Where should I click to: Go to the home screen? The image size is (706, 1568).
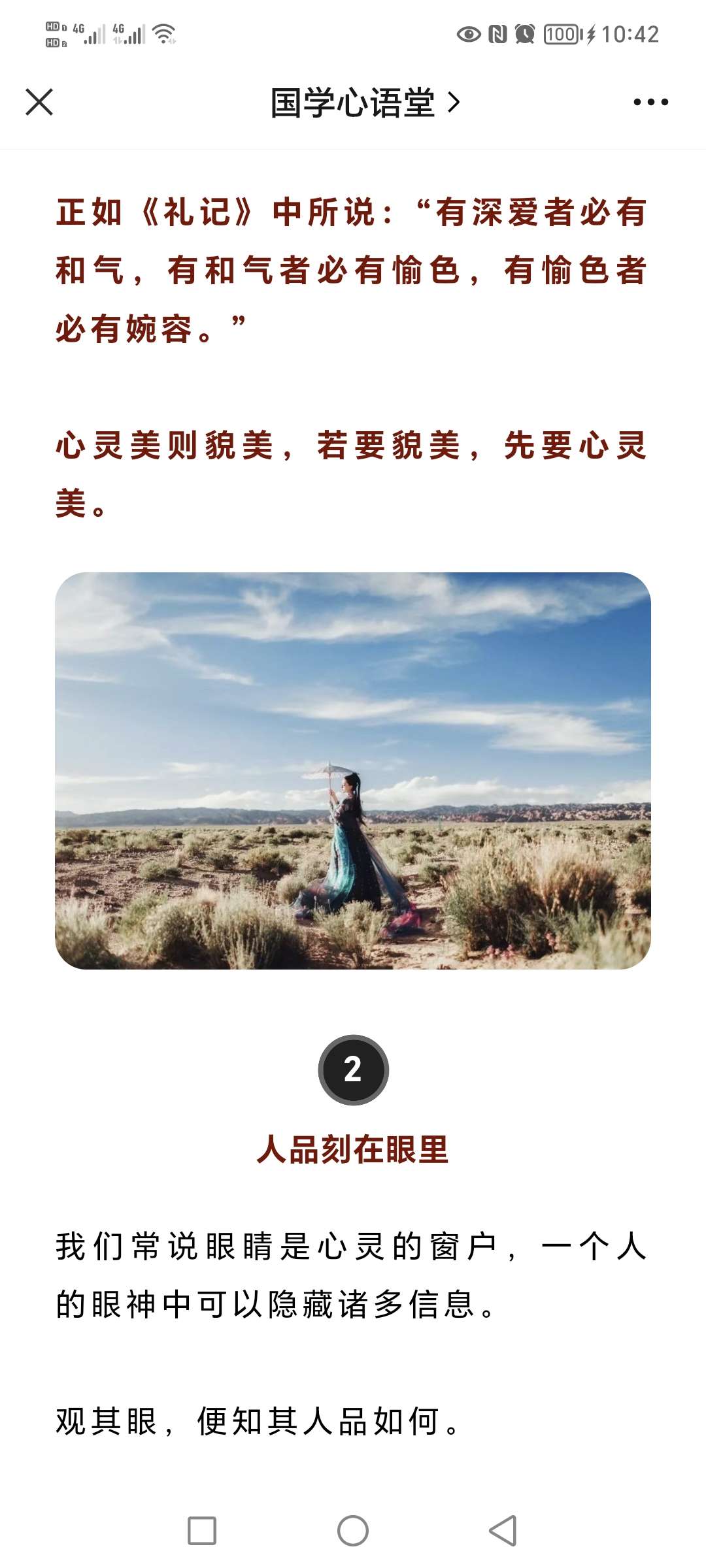click(x=353, y=1530)
